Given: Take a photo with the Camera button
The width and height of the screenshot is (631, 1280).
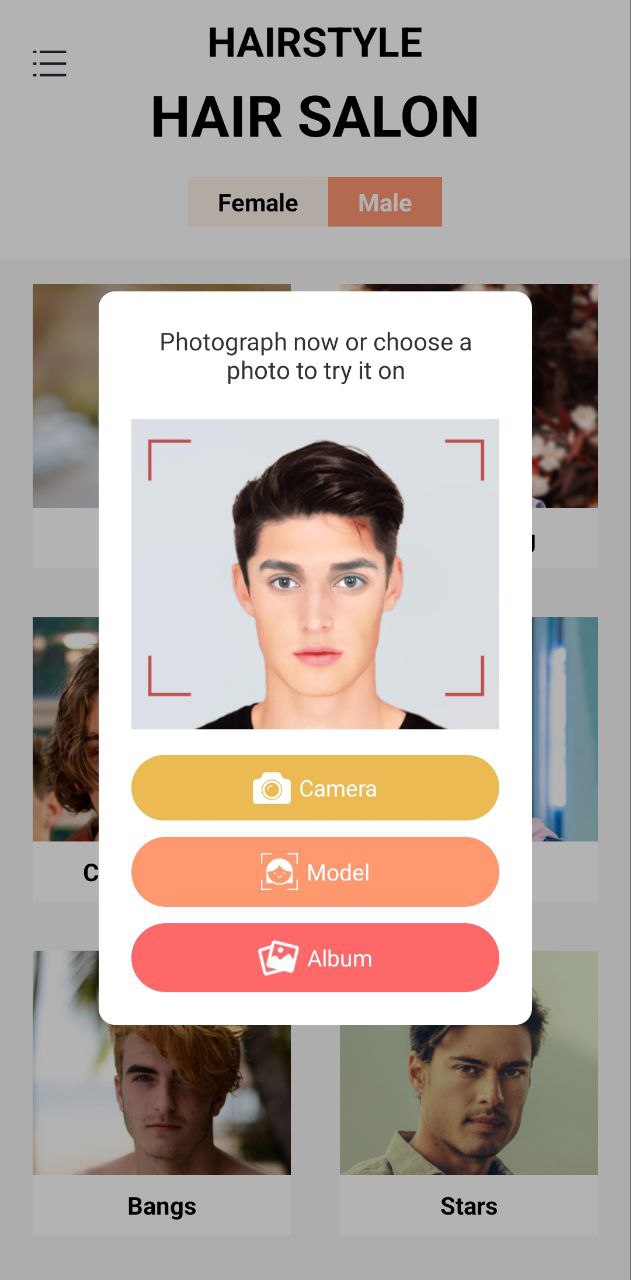Looking at the screenshot, I should coord(315,788).
